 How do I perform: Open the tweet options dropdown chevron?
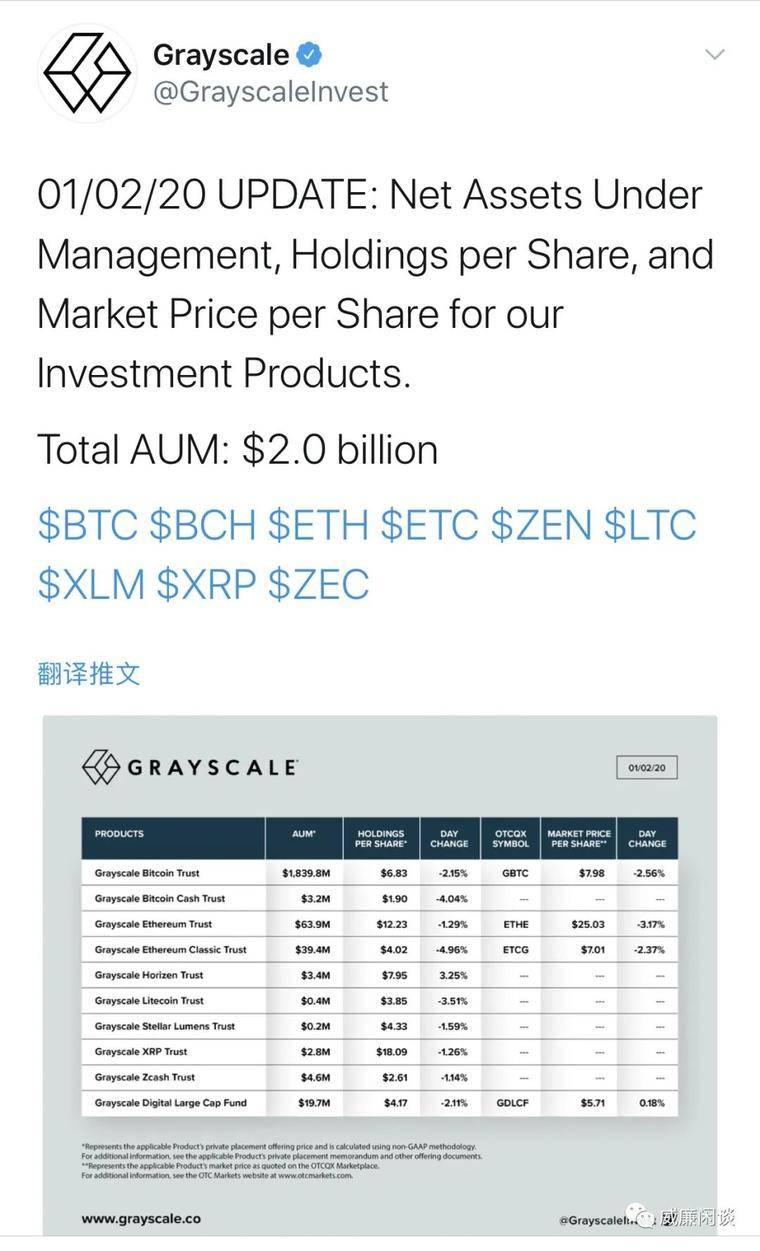pyautogui.click(x=715, y=53)
